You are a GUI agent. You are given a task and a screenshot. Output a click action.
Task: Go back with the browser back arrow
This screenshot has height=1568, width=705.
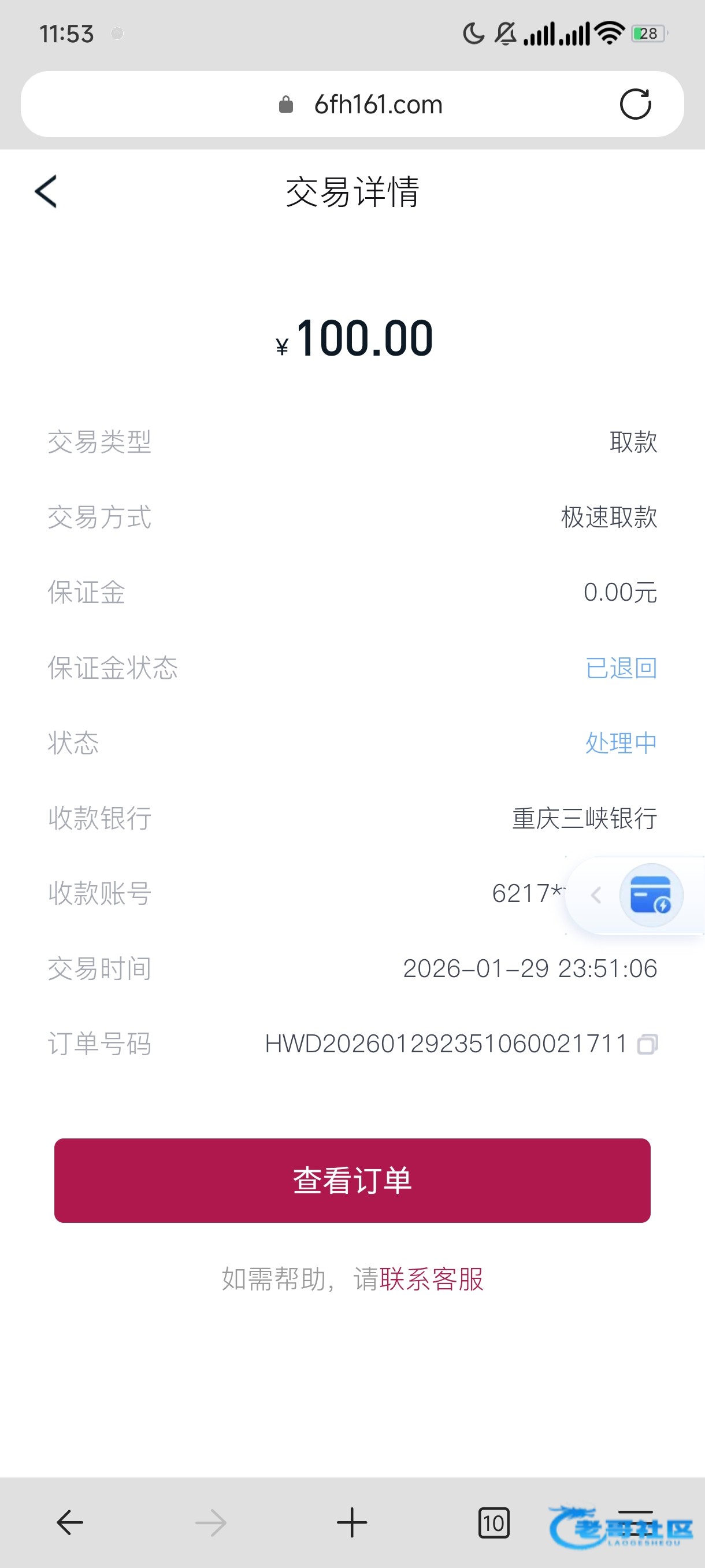70,1523
